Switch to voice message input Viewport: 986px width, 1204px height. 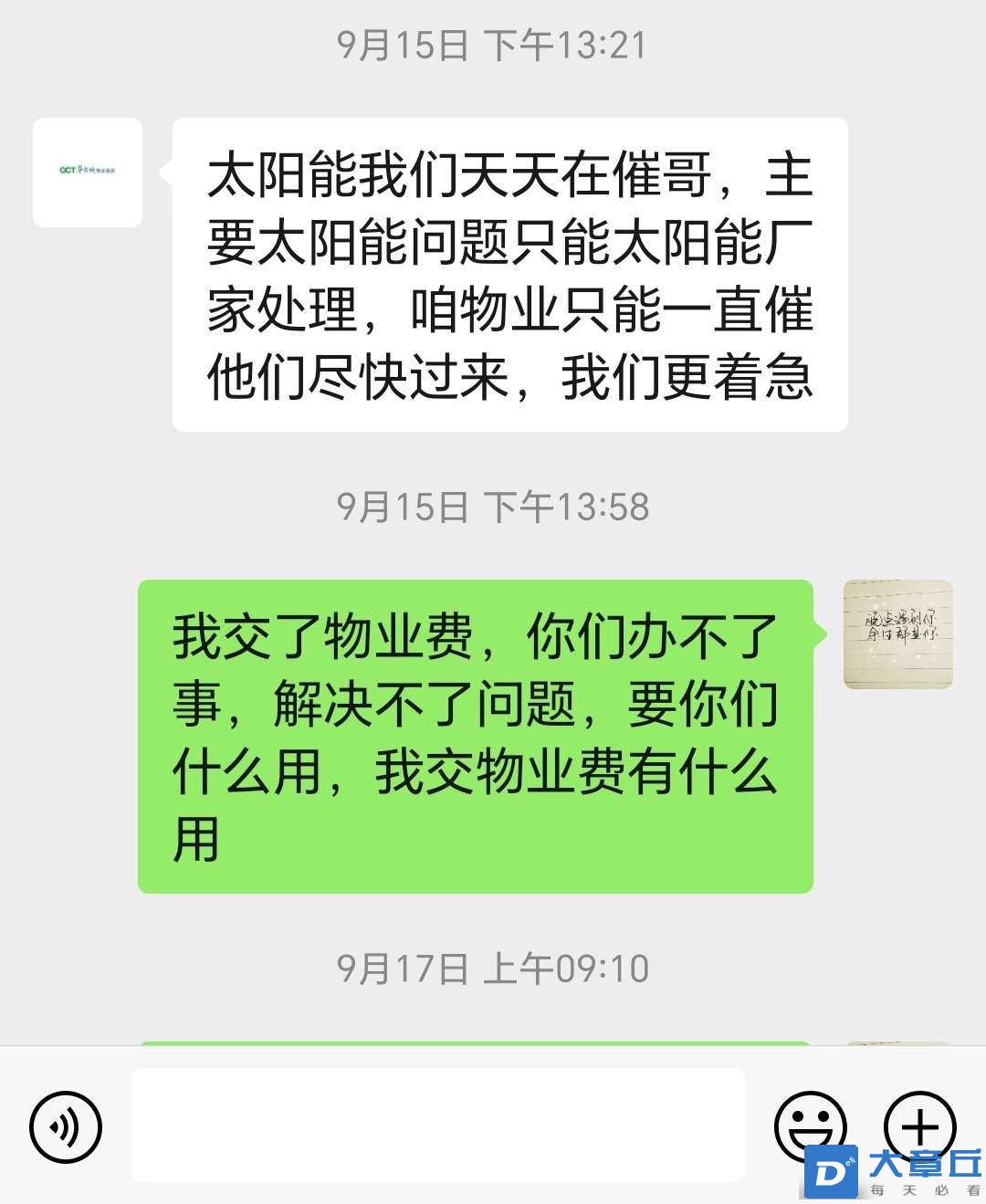click(65, 1126)
